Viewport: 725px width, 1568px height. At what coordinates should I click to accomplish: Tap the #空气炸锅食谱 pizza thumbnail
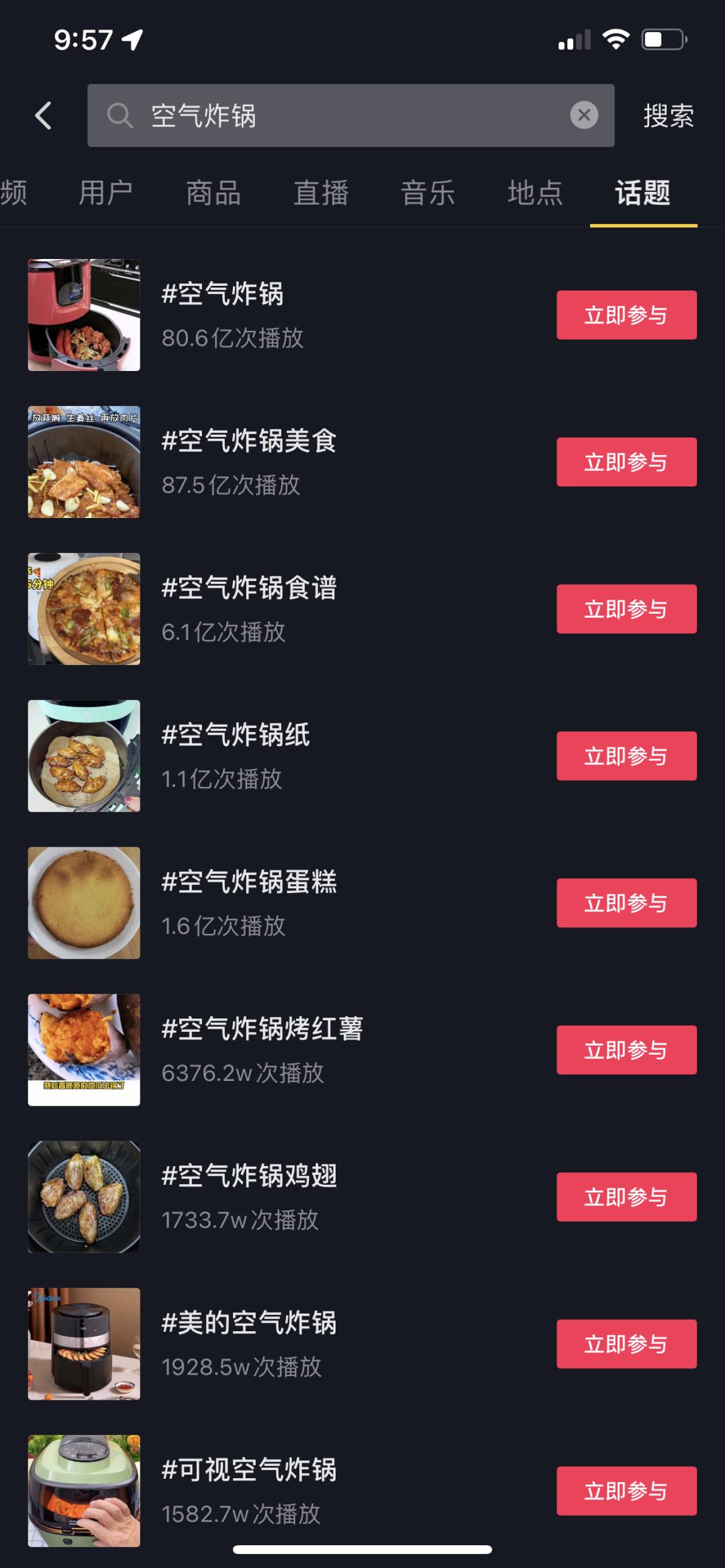point(84,609)
